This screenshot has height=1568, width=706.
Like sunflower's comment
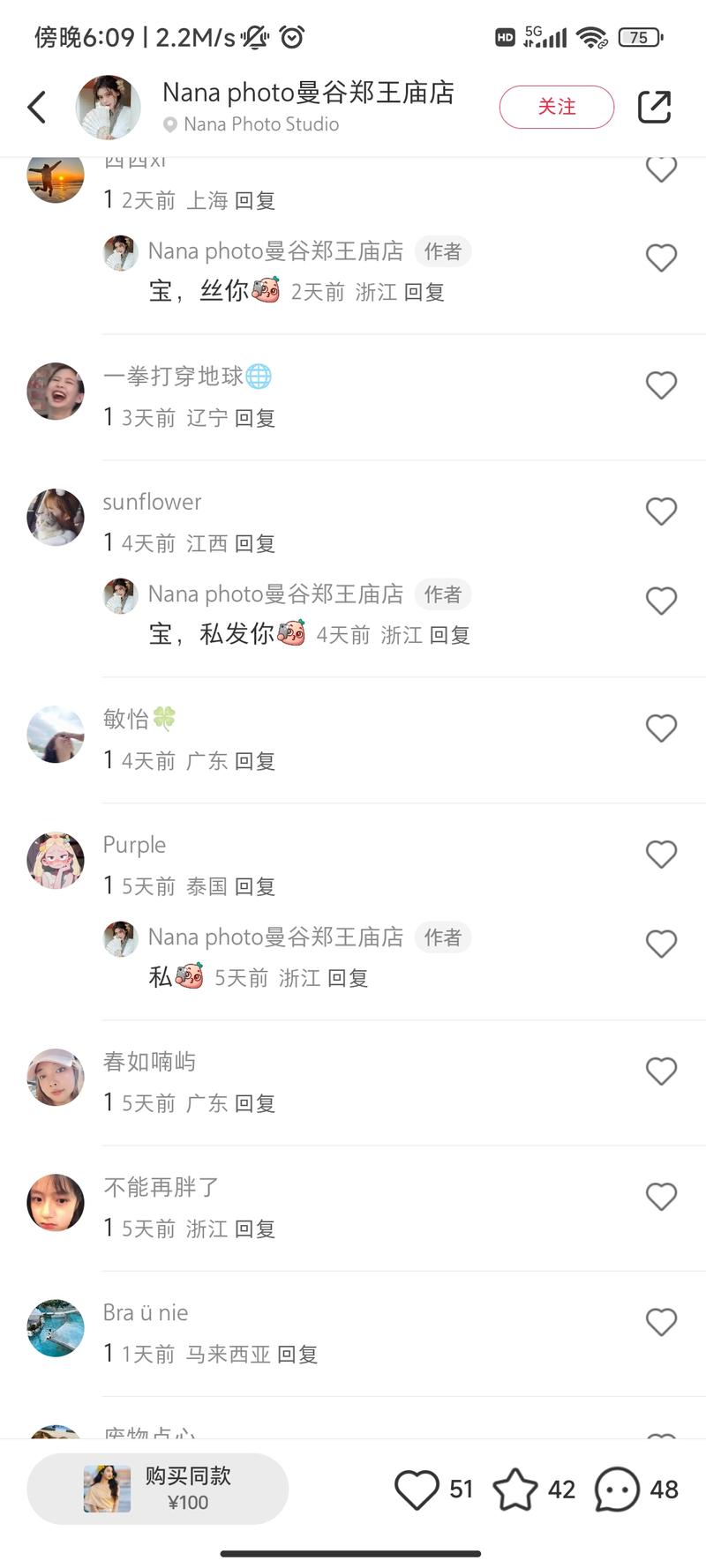pyautogui.click(x=661, y=511)
